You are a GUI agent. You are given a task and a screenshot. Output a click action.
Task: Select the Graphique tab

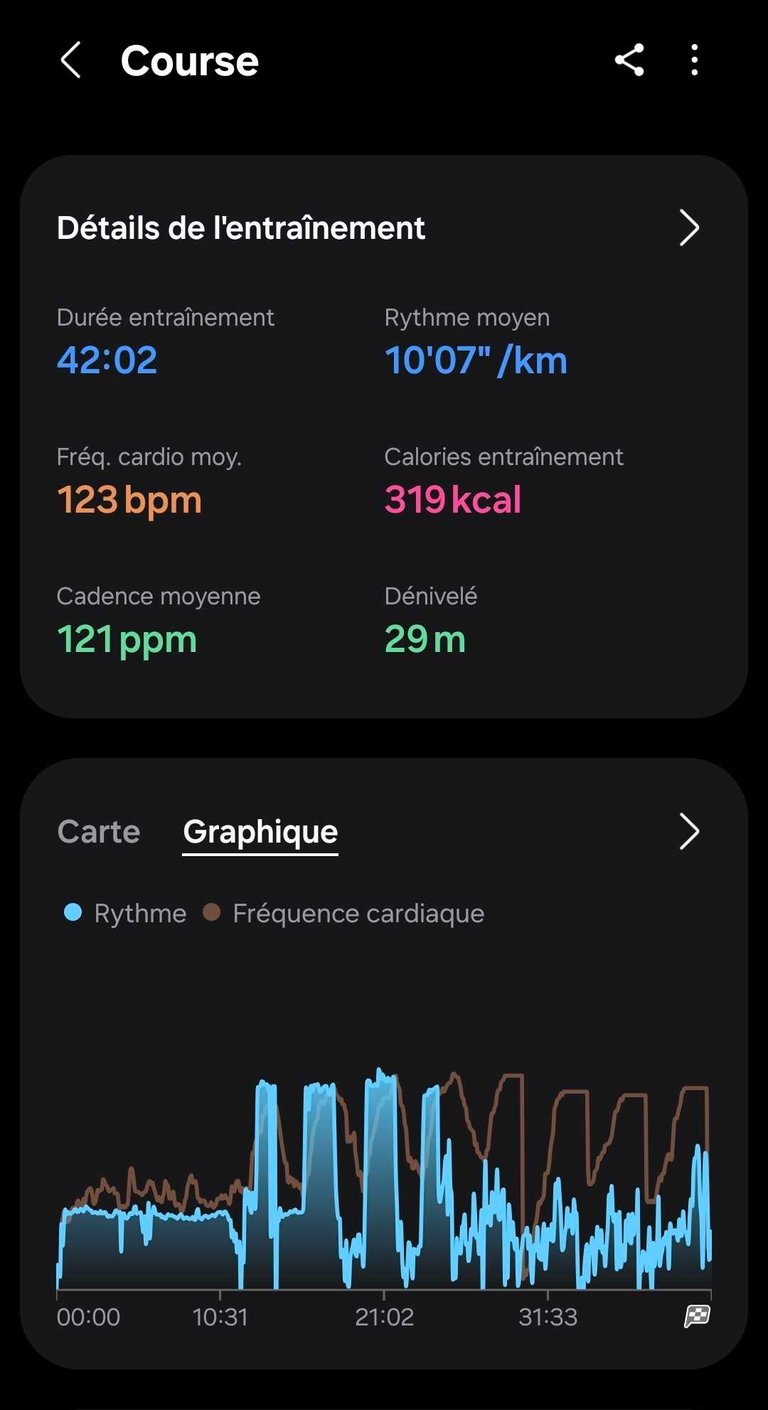(x=261, y=832)
